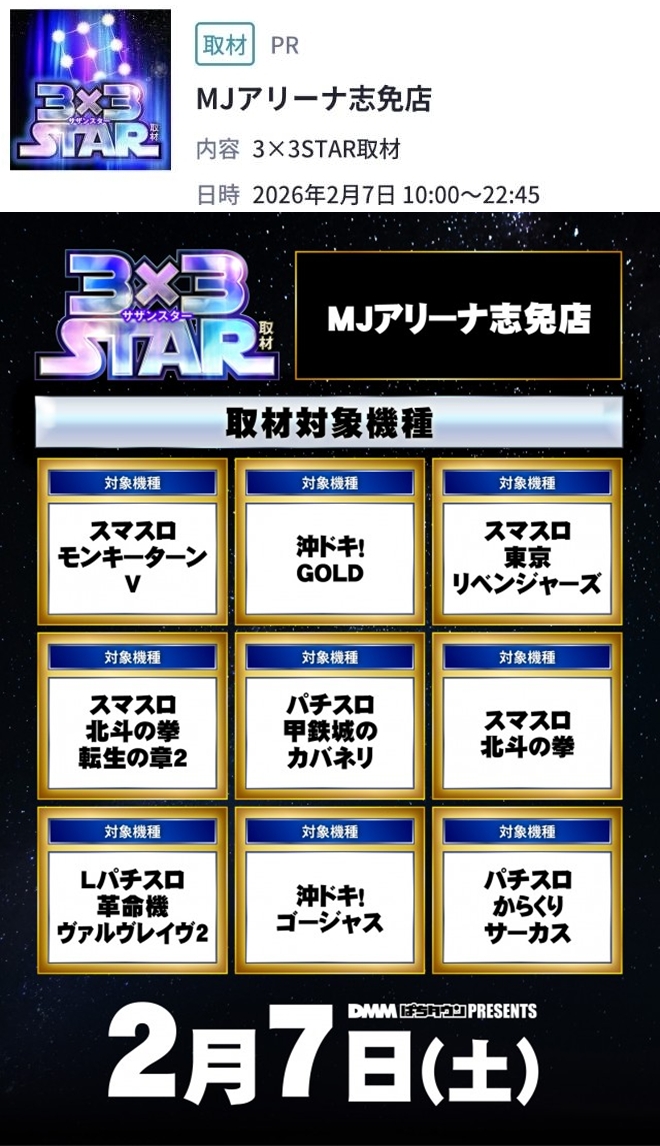View the large 取材対象機種 poster image

pos(329,678)
